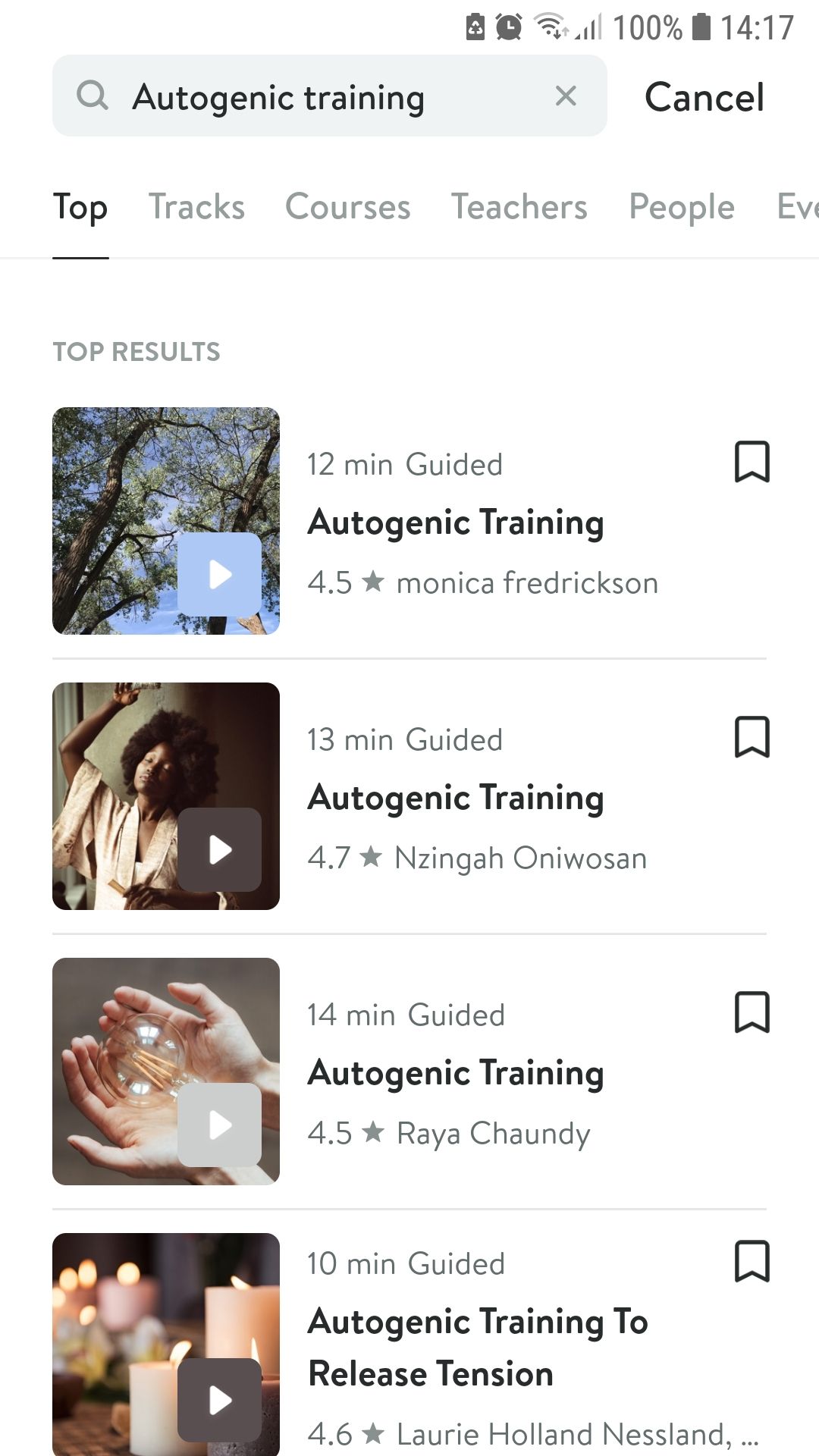Open Autogenic Training To Release Tension result
The width and height of the screenshot is (819, 1456).
478,1348
